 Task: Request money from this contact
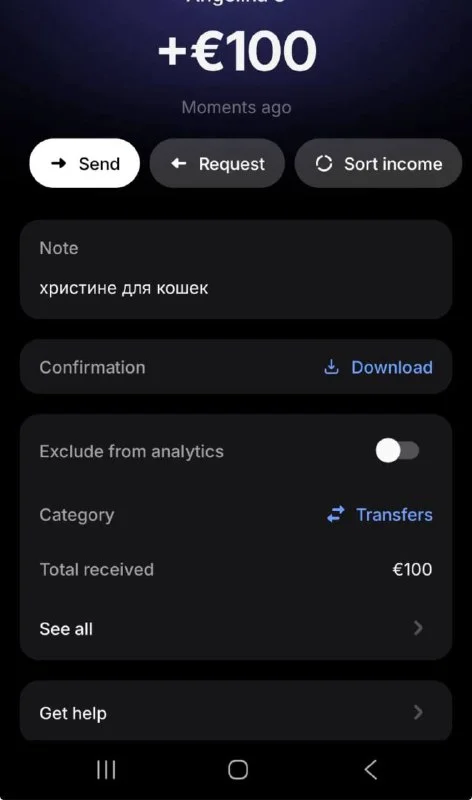(217, 163)
